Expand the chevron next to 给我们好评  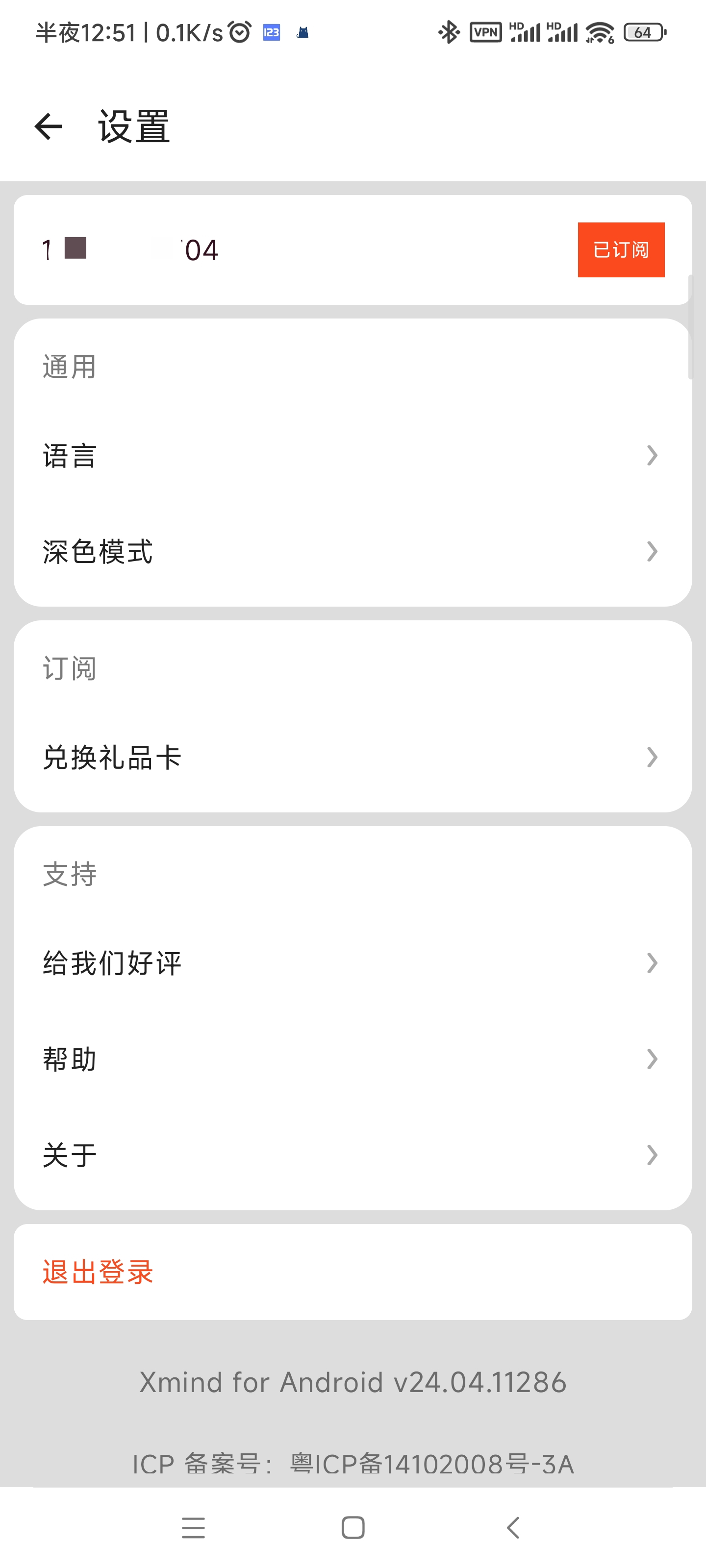tap(652, 962)
